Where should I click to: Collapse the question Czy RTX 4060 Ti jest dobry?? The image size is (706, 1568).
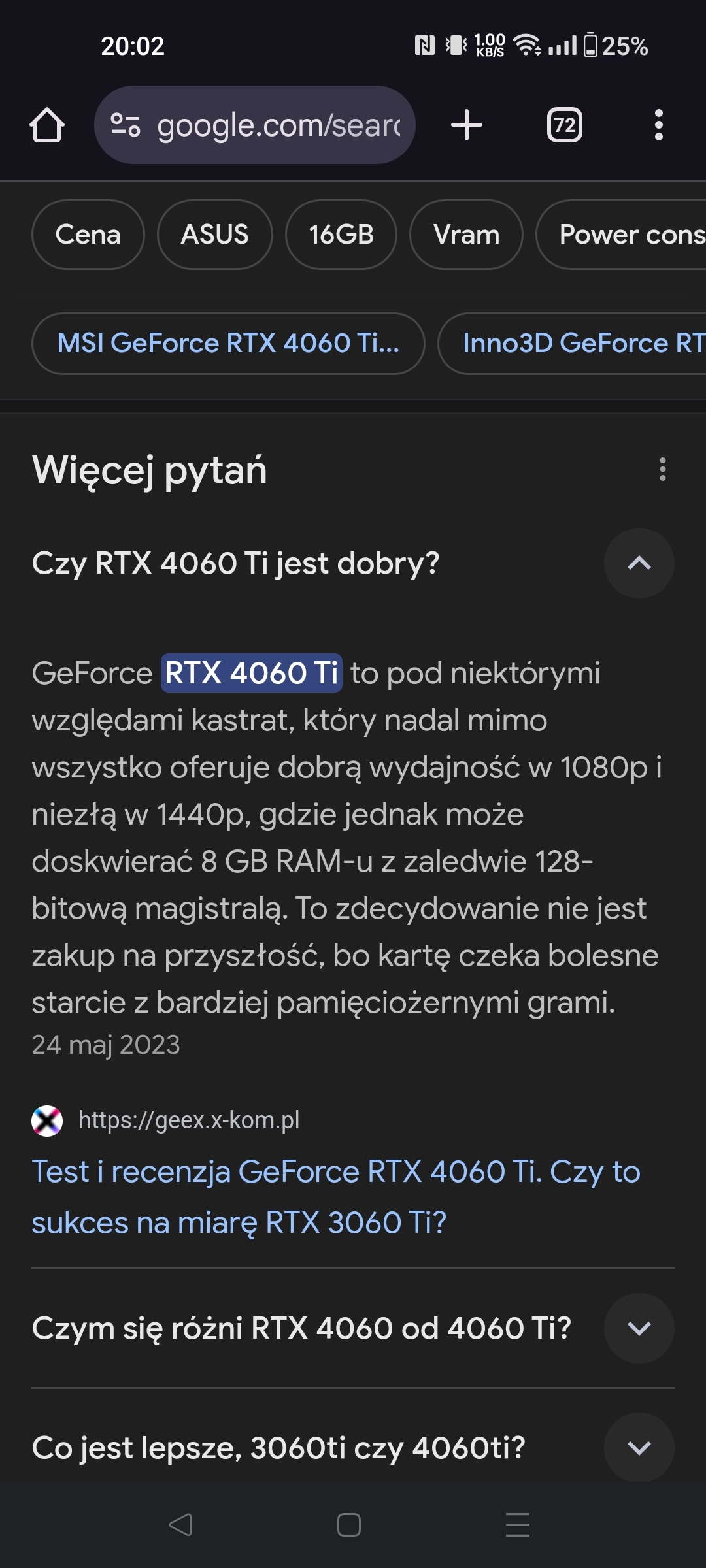639,563
